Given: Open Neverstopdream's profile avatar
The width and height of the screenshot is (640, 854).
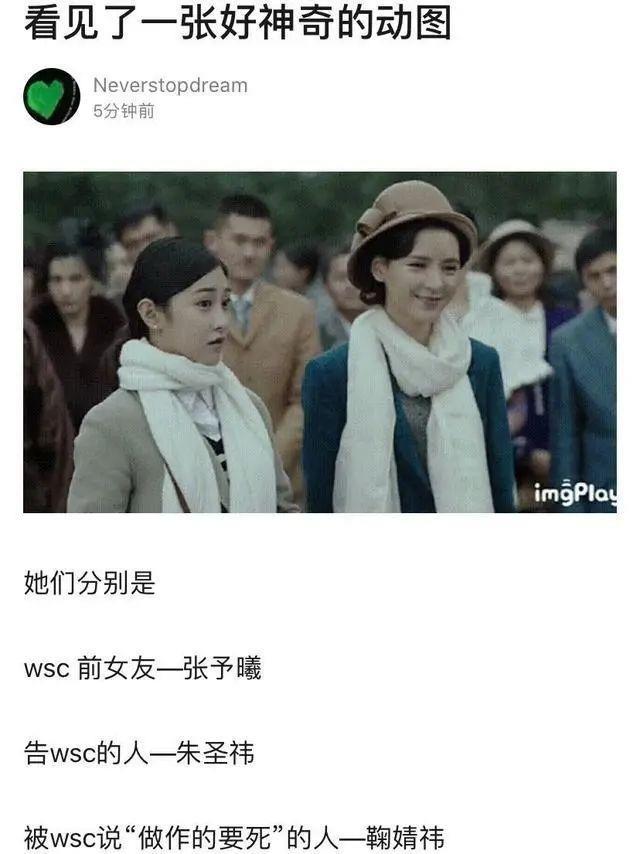Looking at the screenshot, I should [51, 97].
